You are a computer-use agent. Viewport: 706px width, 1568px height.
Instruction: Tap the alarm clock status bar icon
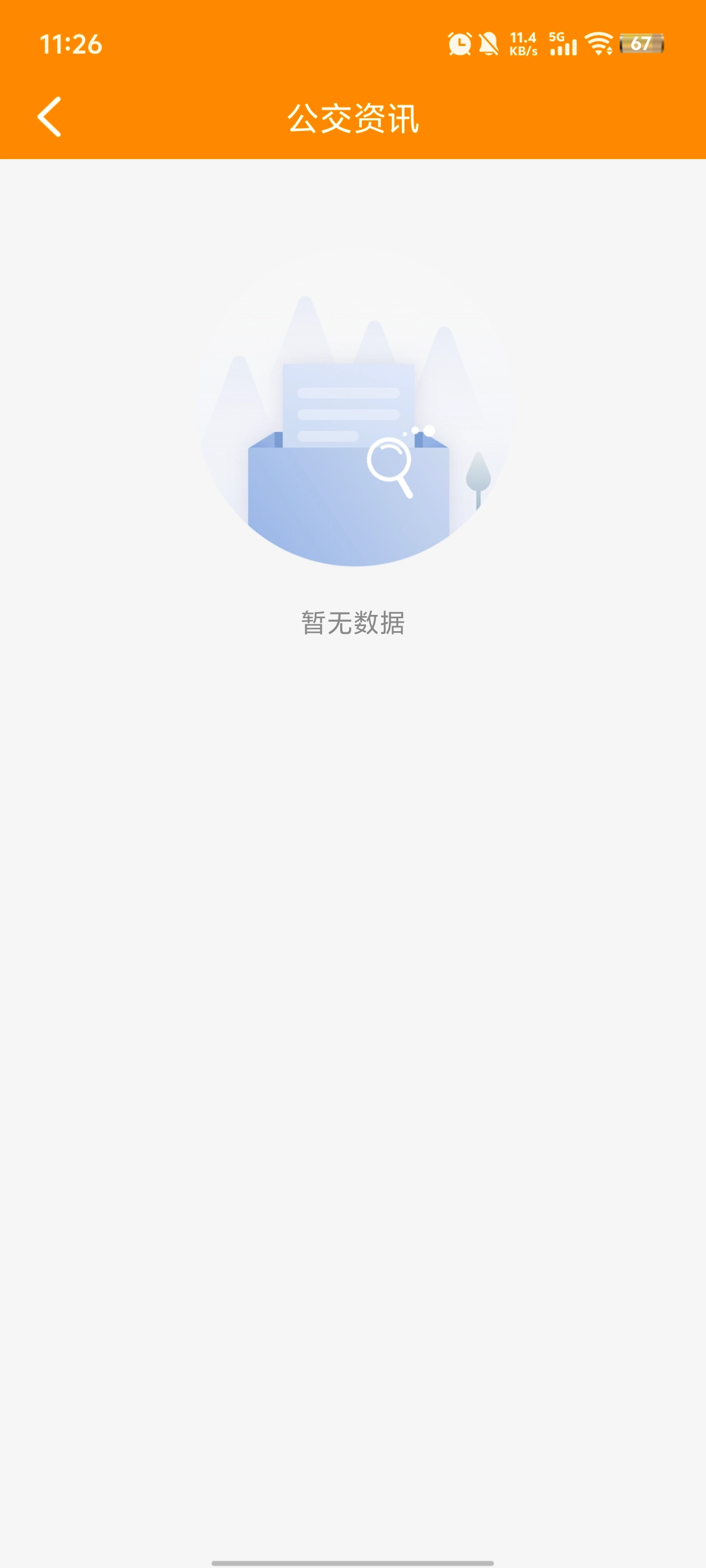[461, 44]
